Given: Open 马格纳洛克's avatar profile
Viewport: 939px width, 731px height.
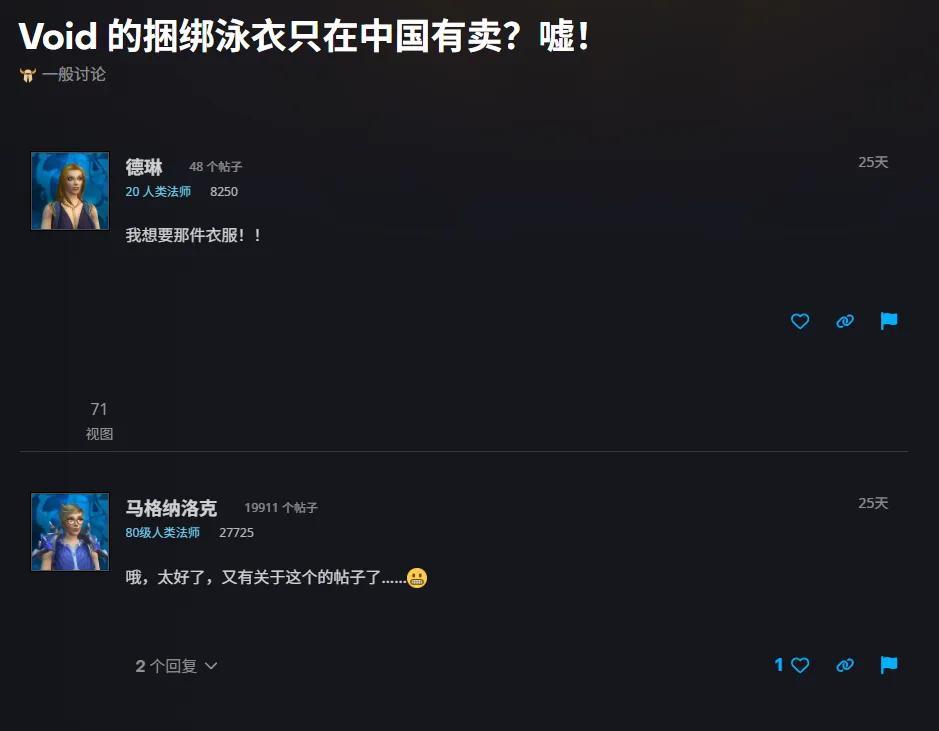Looking at the screenshot, I should [x=70, y=532].
